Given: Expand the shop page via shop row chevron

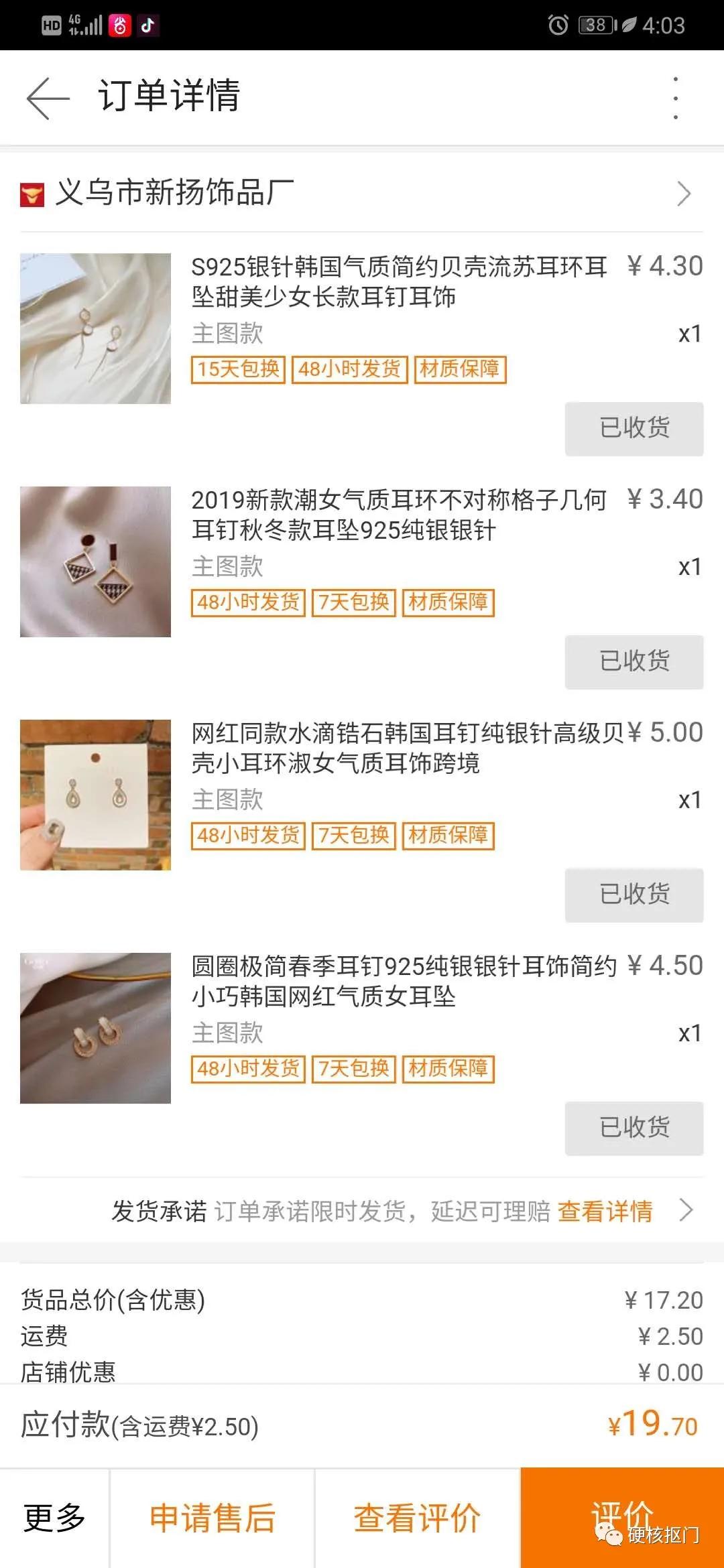Looking at the screenshot, I should (685, 194).
